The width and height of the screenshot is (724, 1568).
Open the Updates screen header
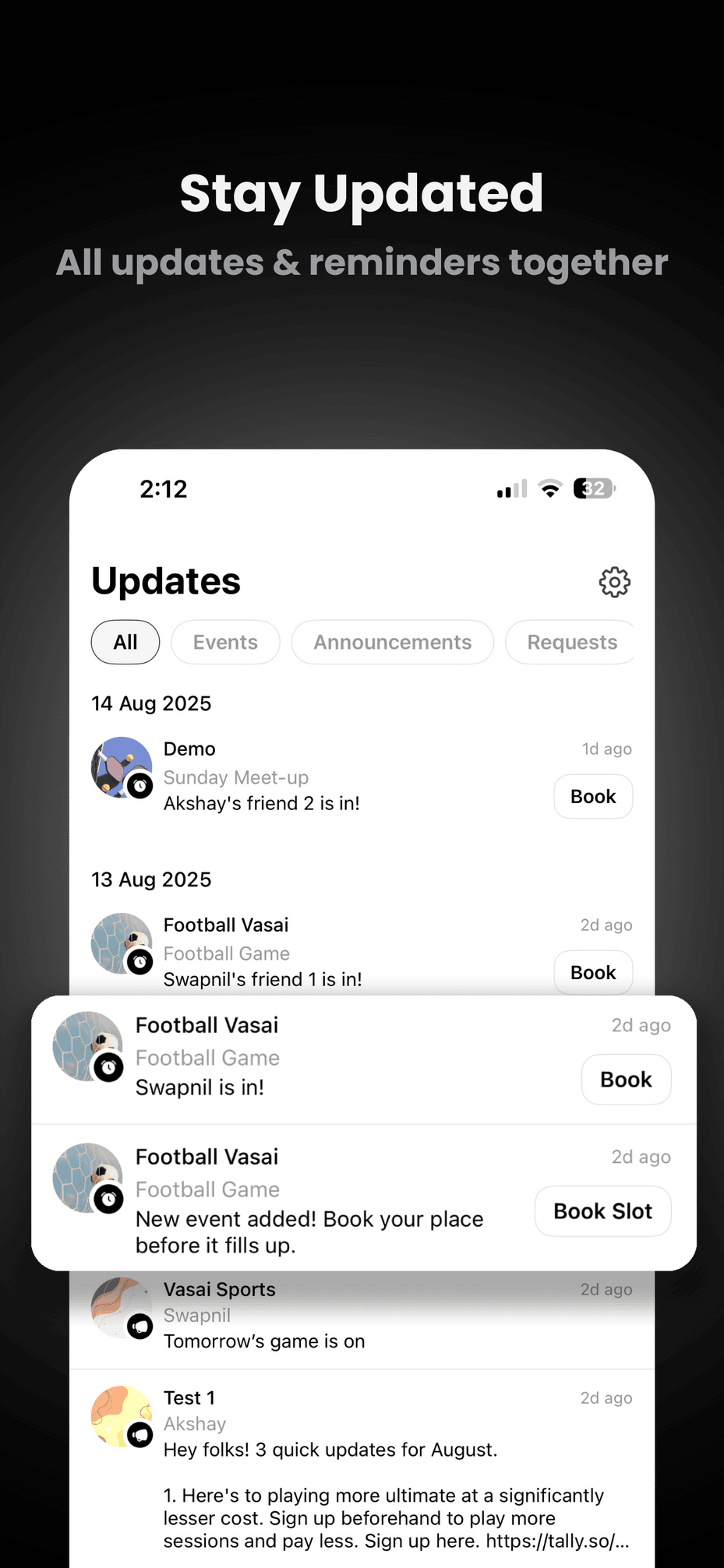(165, 580)
